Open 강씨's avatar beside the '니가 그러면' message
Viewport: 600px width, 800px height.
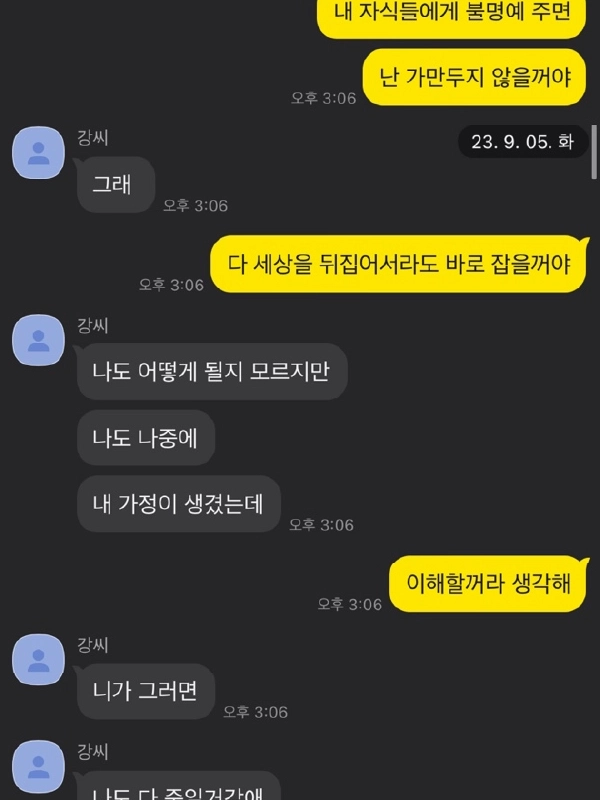tap(38, 660)
